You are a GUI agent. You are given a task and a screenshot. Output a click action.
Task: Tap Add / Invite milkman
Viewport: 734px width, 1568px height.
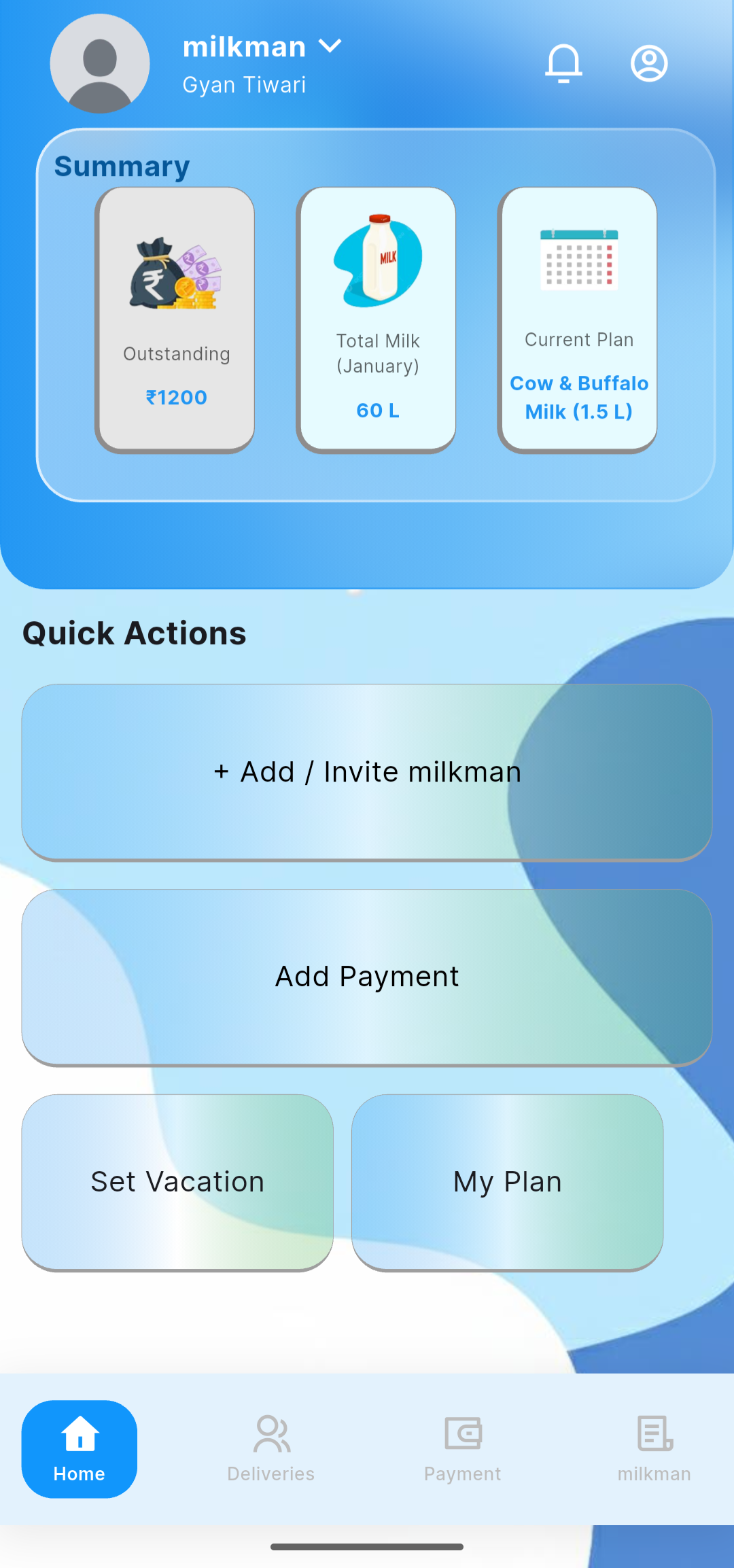[367, 771]
